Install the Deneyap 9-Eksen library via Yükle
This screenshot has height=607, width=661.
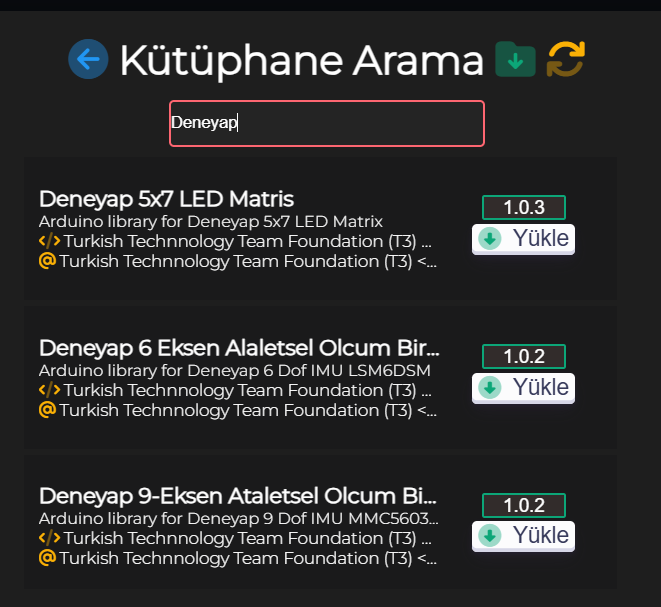pyautogui.click(x=523, y=536)
